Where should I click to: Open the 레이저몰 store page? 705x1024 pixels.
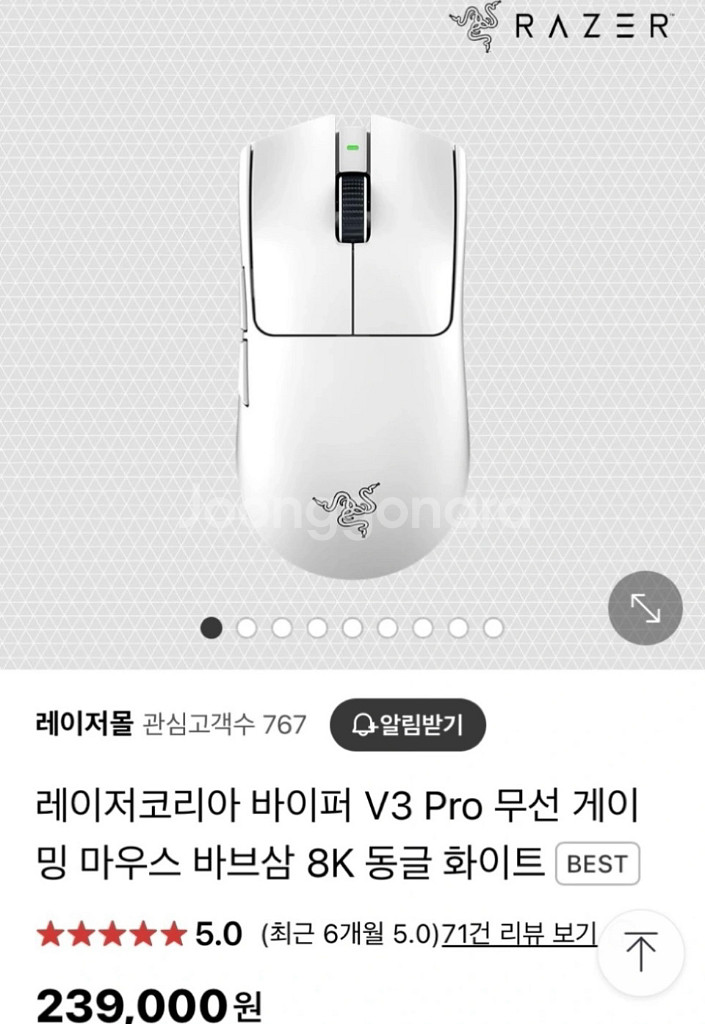click(x=84, y=724)
